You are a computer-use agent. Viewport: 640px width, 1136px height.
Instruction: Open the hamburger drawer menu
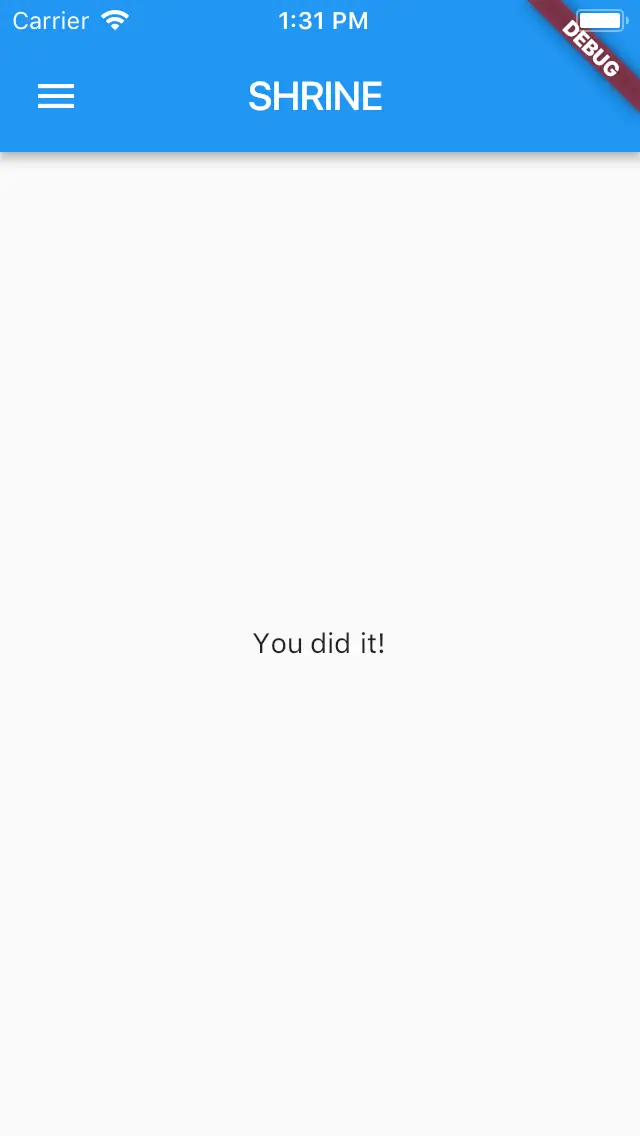[56, 96]
